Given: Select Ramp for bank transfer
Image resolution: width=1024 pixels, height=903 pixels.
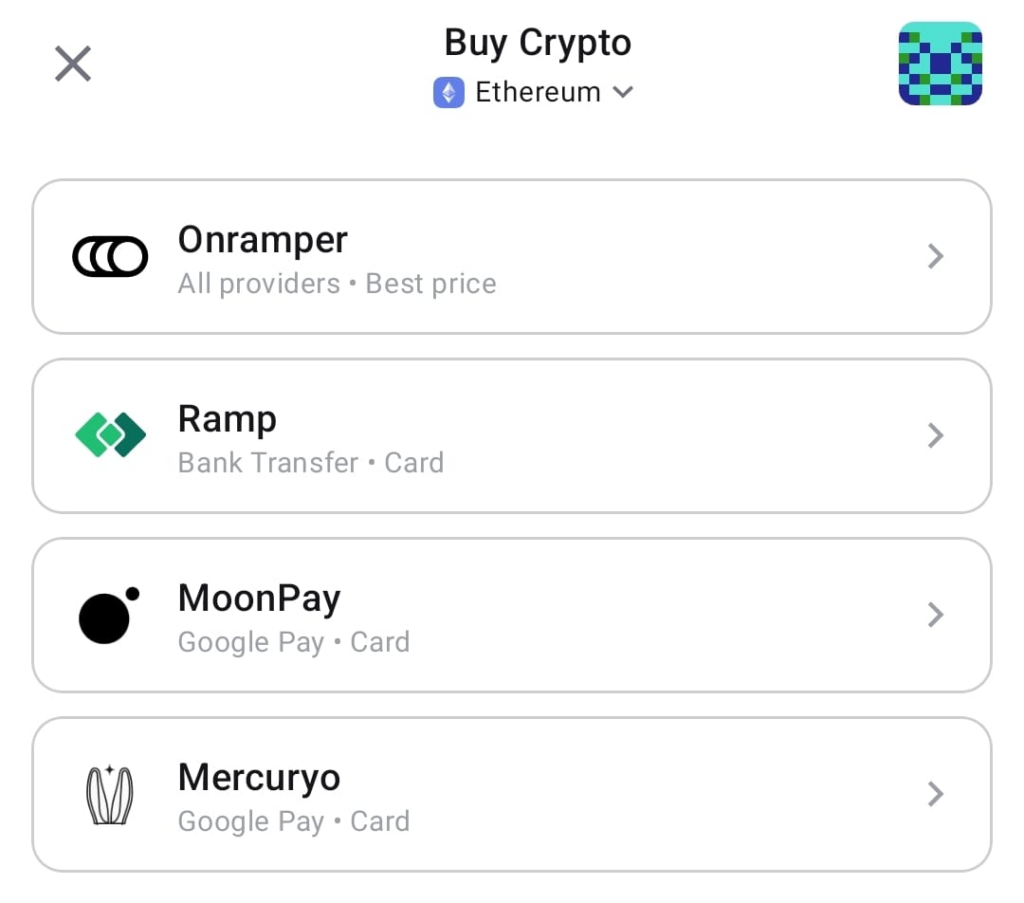Looking at the screenshot, I should 511,436.
